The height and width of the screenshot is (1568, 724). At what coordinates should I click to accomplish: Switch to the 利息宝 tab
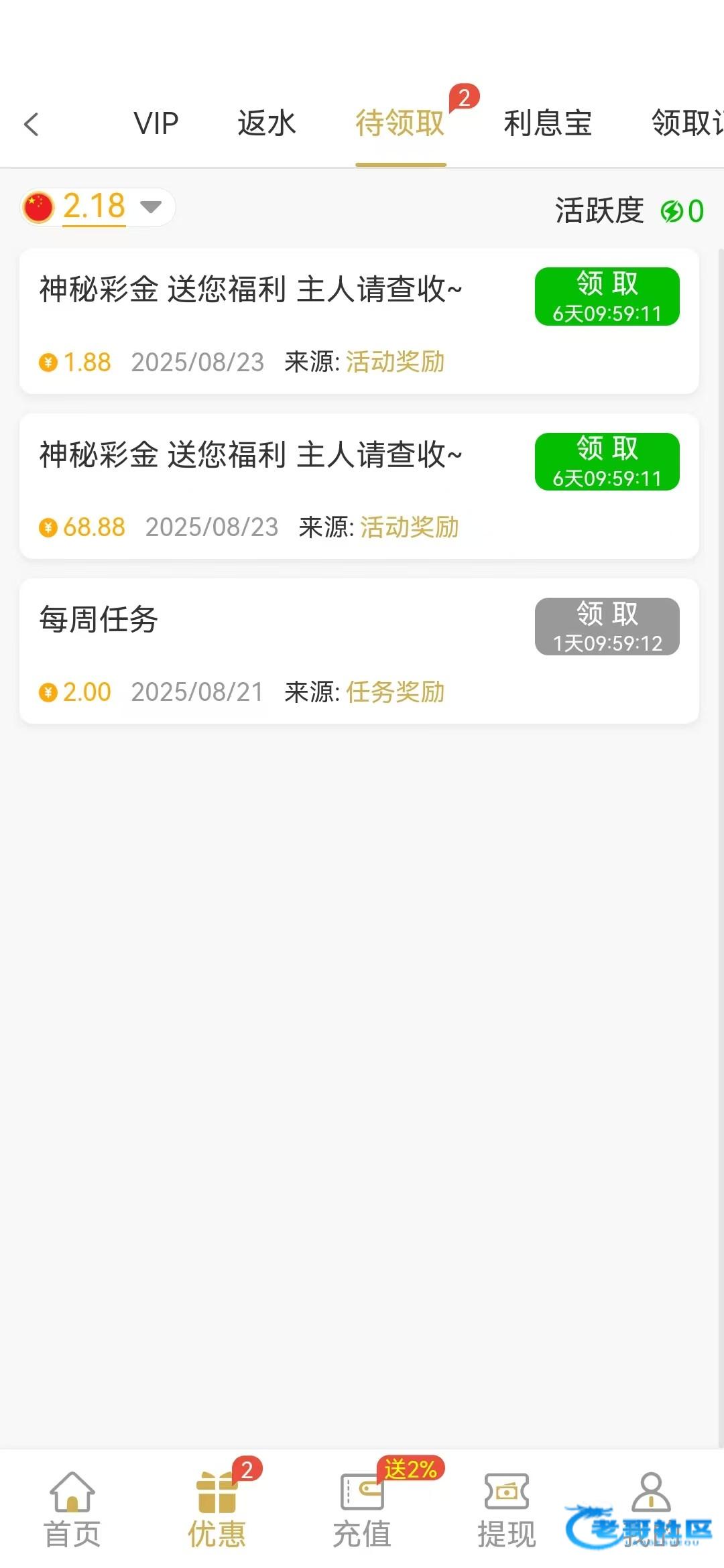548,124
